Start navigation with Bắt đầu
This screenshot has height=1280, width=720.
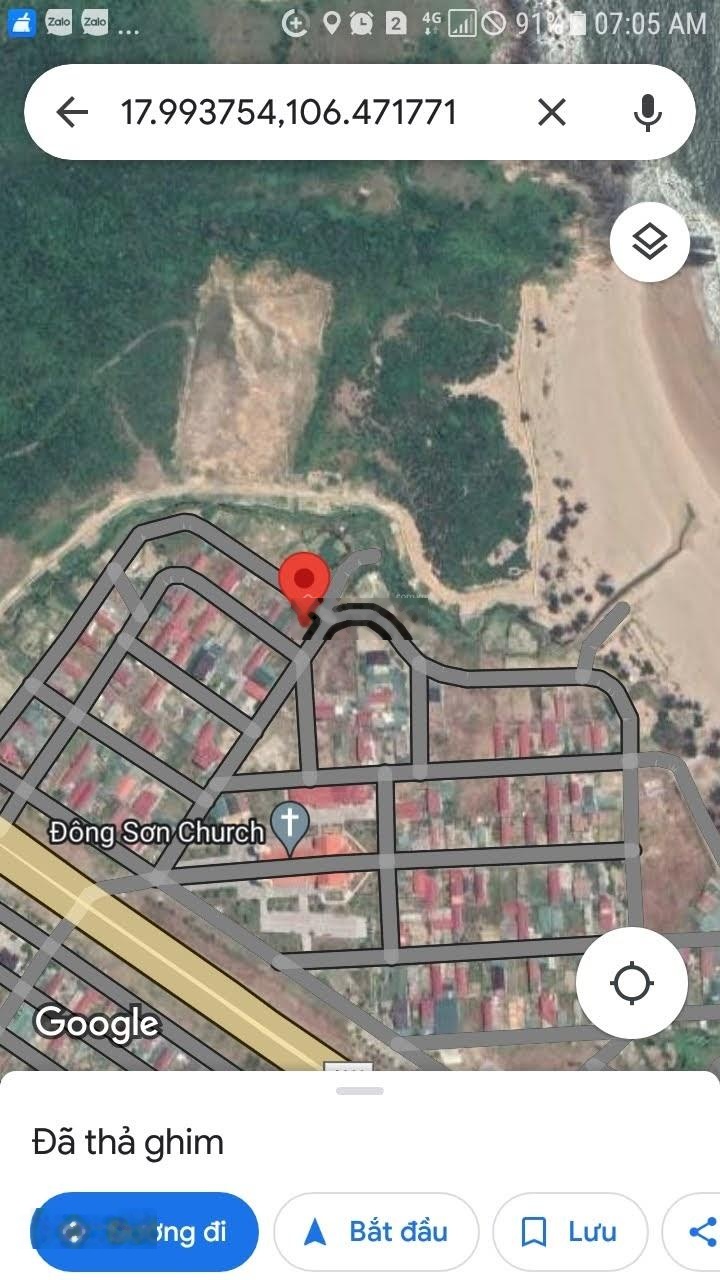[x=376, y=1232]
